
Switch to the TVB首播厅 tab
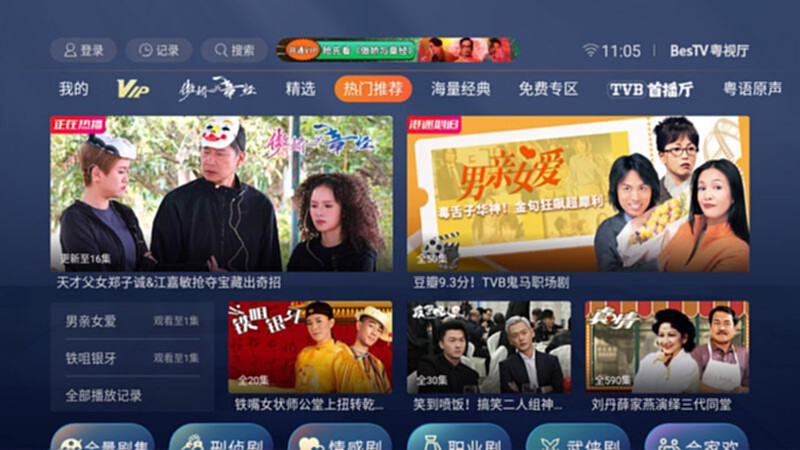(x=651, y=89)
